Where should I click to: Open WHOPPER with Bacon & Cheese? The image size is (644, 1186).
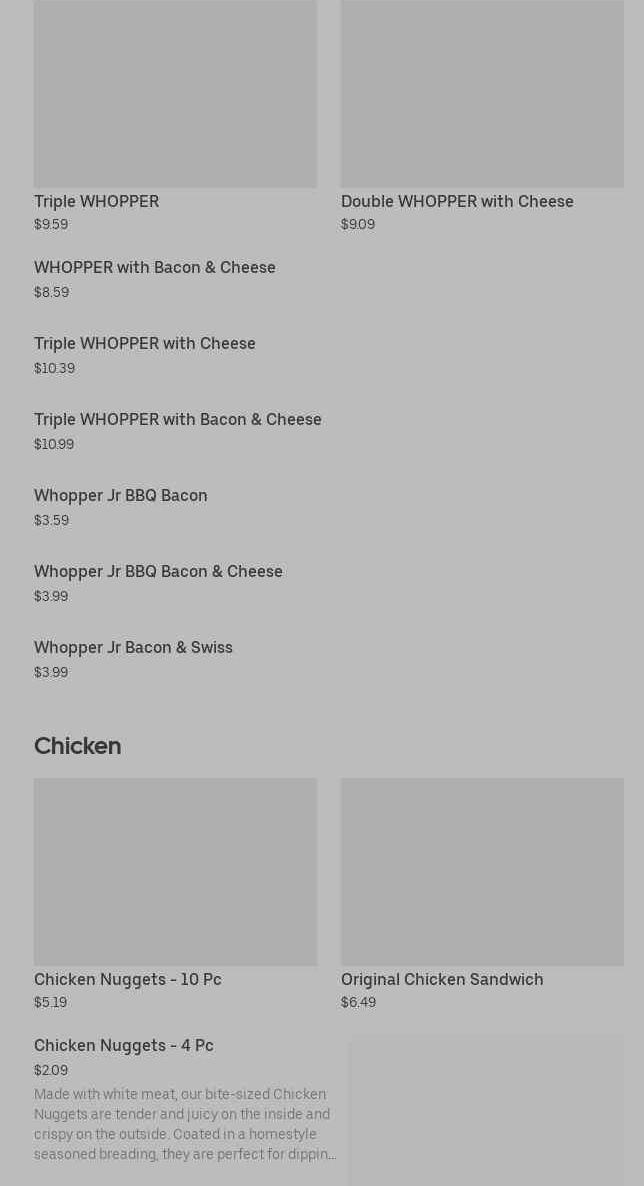[x=155, y=268]
